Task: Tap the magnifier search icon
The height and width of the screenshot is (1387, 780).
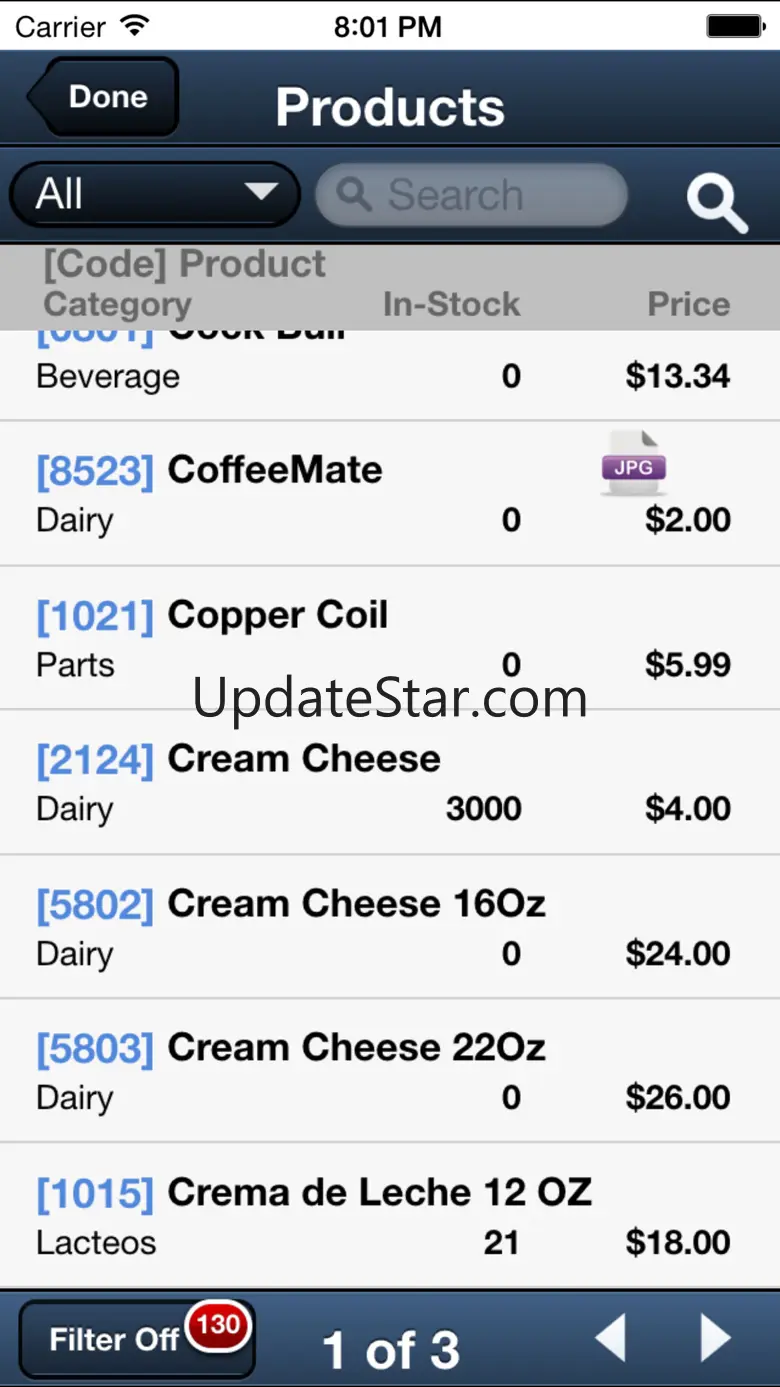Action: (716, 201)
